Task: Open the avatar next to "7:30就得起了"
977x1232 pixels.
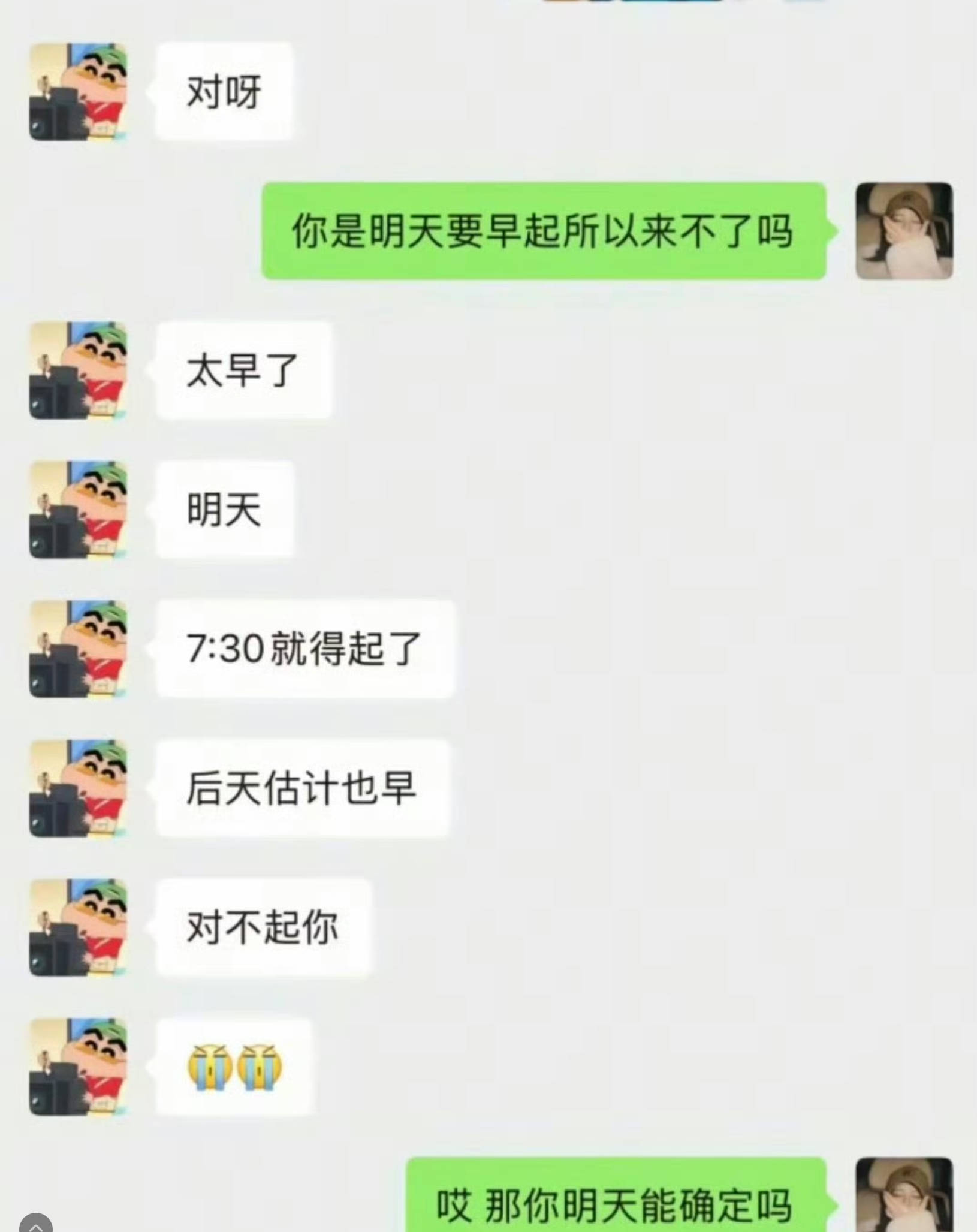Action: [x=79, y=649]
